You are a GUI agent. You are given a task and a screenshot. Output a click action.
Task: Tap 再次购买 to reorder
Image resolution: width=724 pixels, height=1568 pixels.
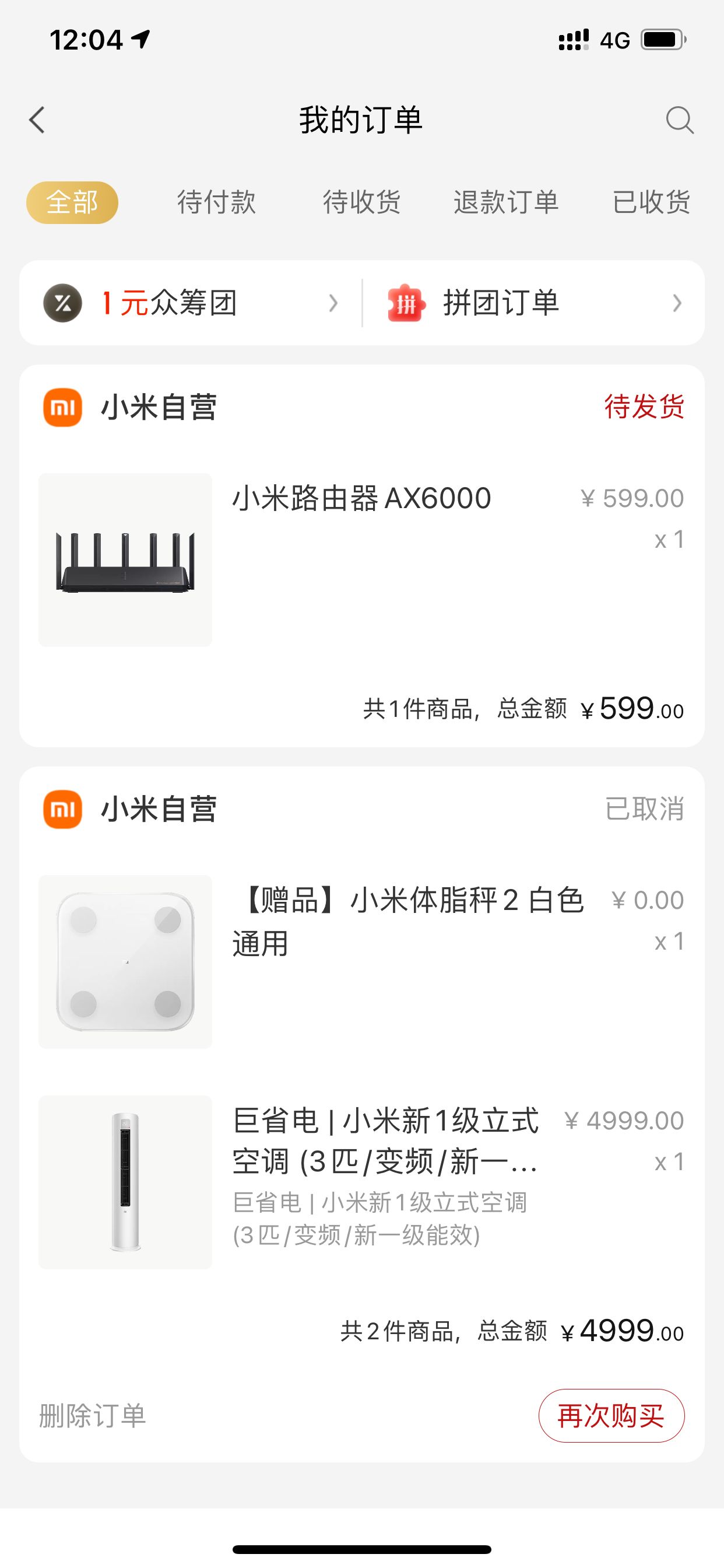[x=611, y=1416]
